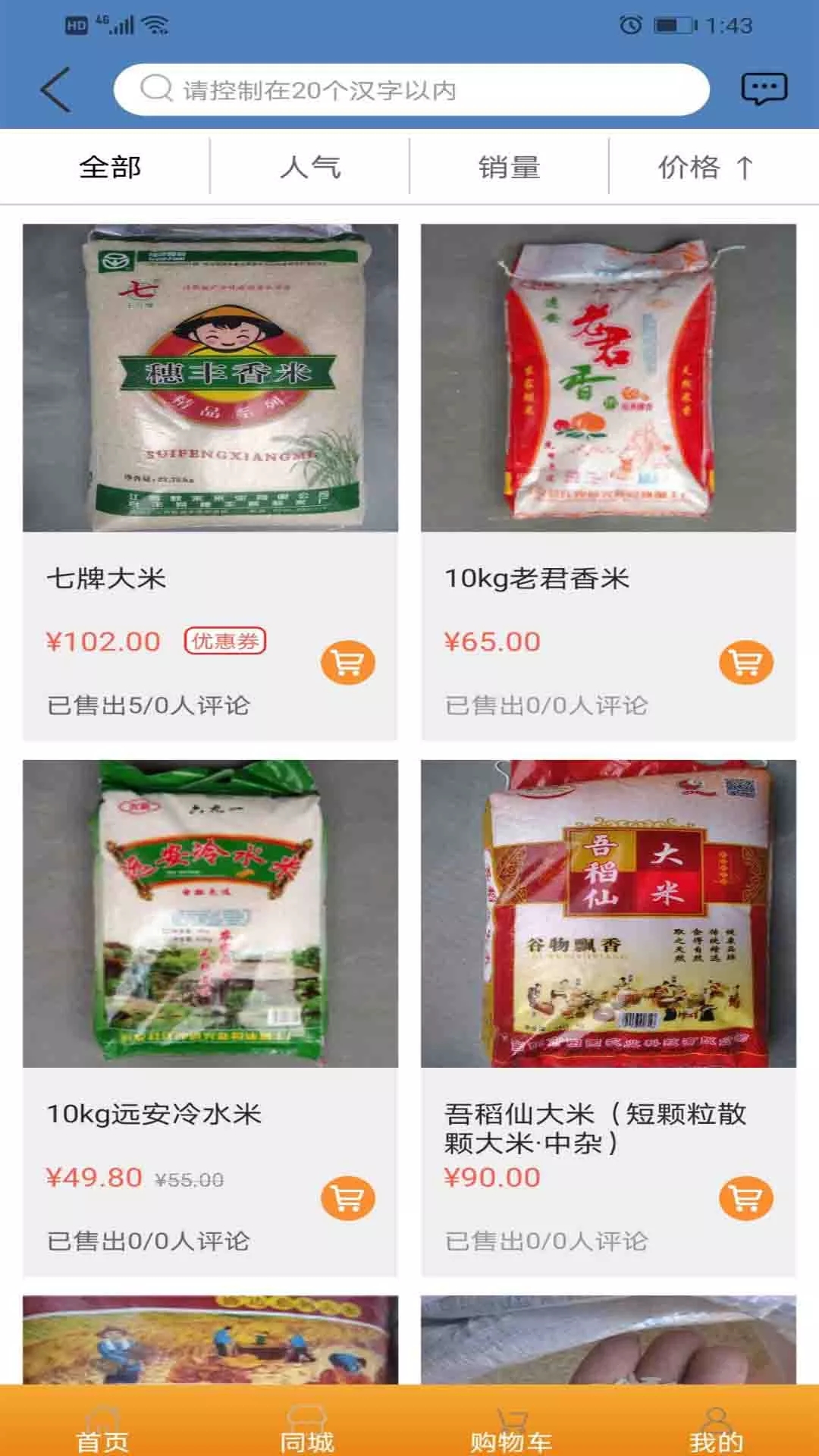Add 10kg老君香米 to the cart
Viewport: 819px width, 1456px height.
[746, 663]
